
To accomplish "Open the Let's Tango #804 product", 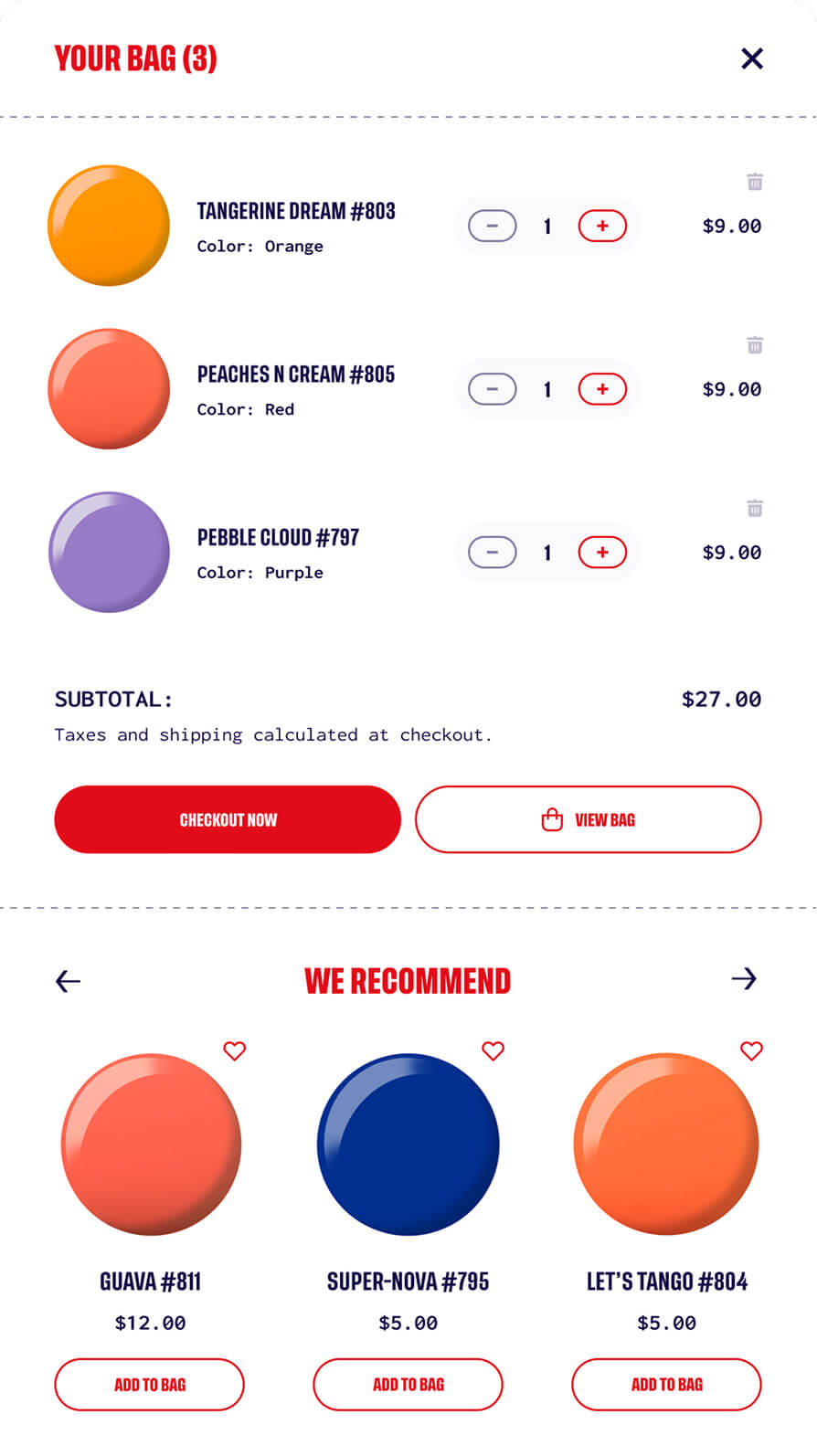I will click(x=666, y=1145).
